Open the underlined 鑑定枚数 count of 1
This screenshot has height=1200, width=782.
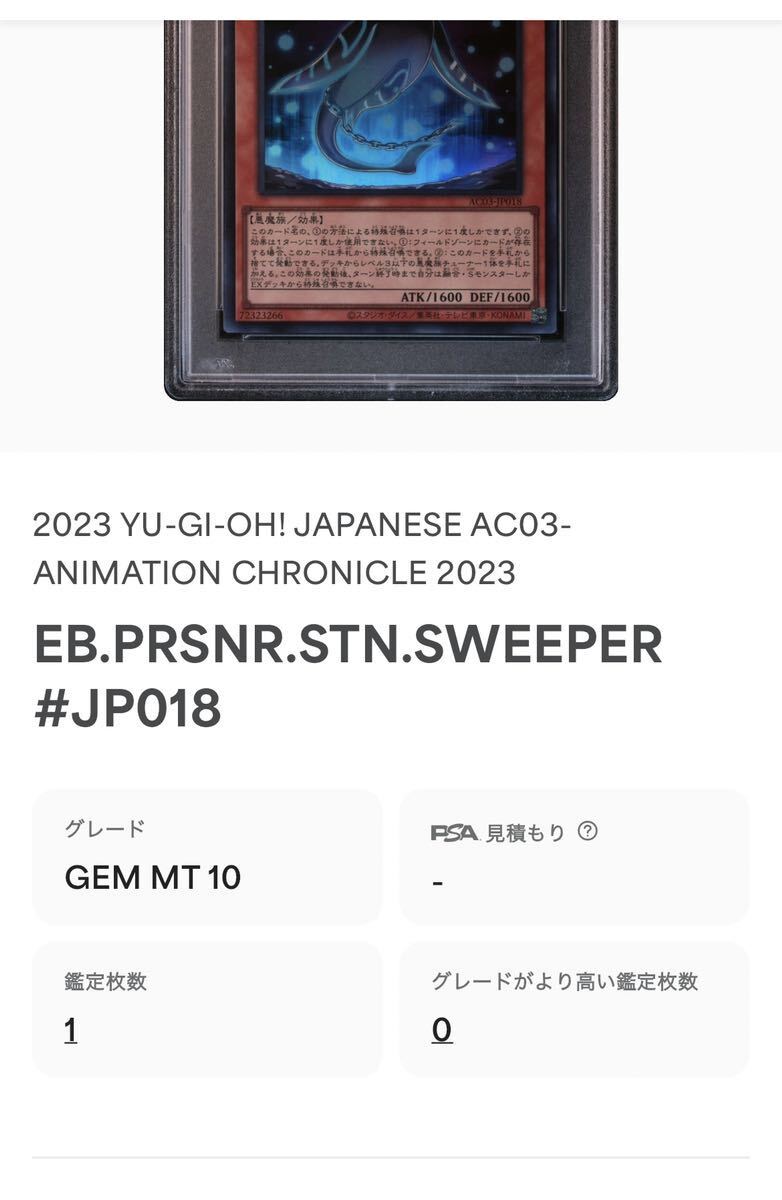pos(71,1030)
